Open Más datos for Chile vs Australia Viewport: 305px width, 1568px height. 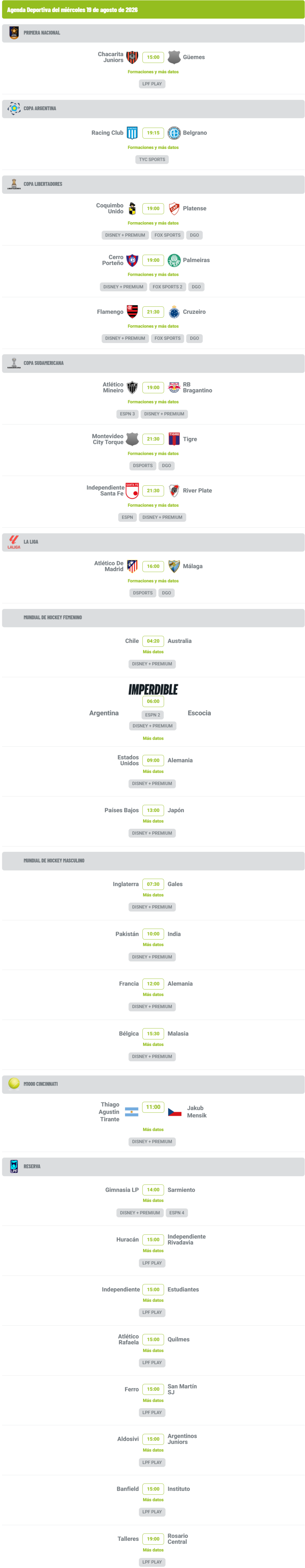[x=153, y=652]
